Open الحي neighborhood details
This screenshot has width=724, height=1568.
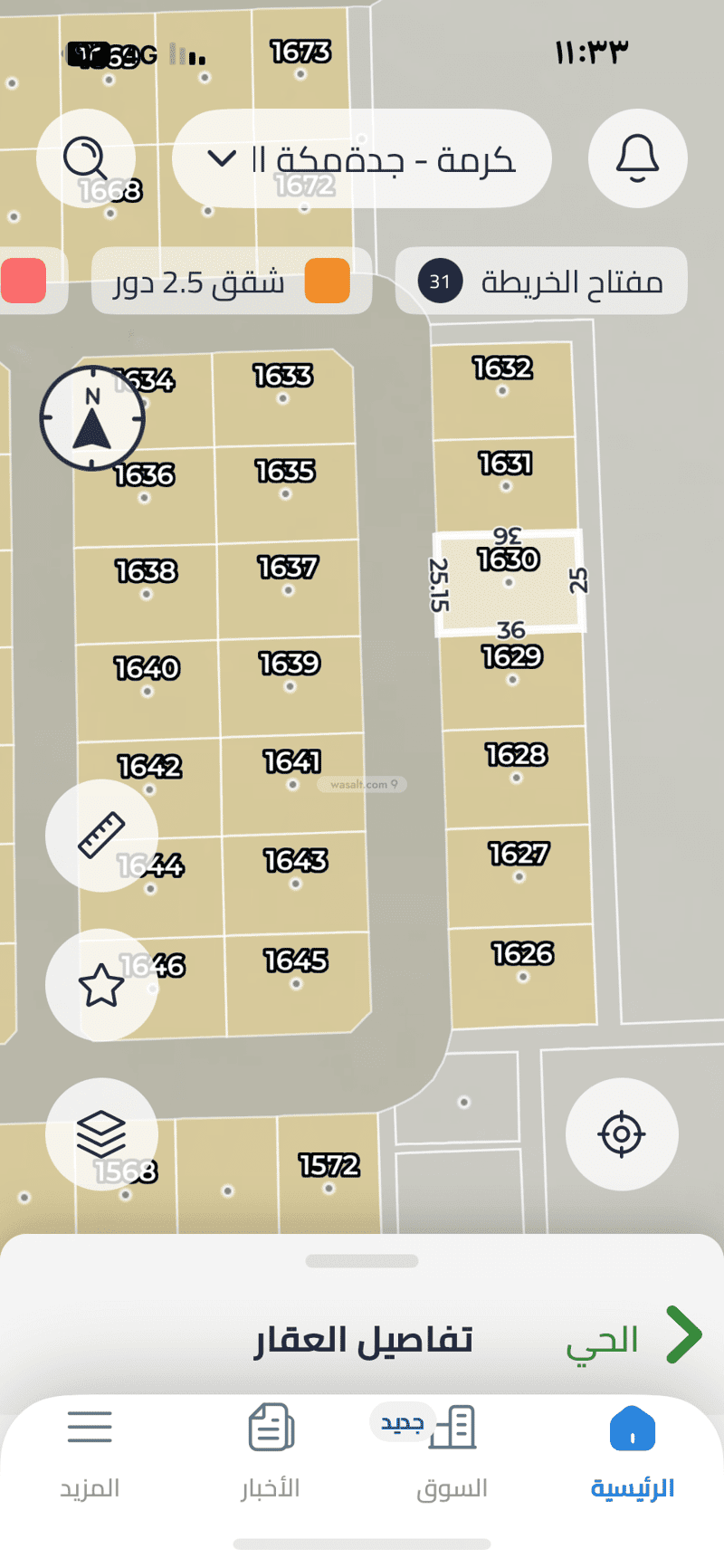(x=633, y=1337)
